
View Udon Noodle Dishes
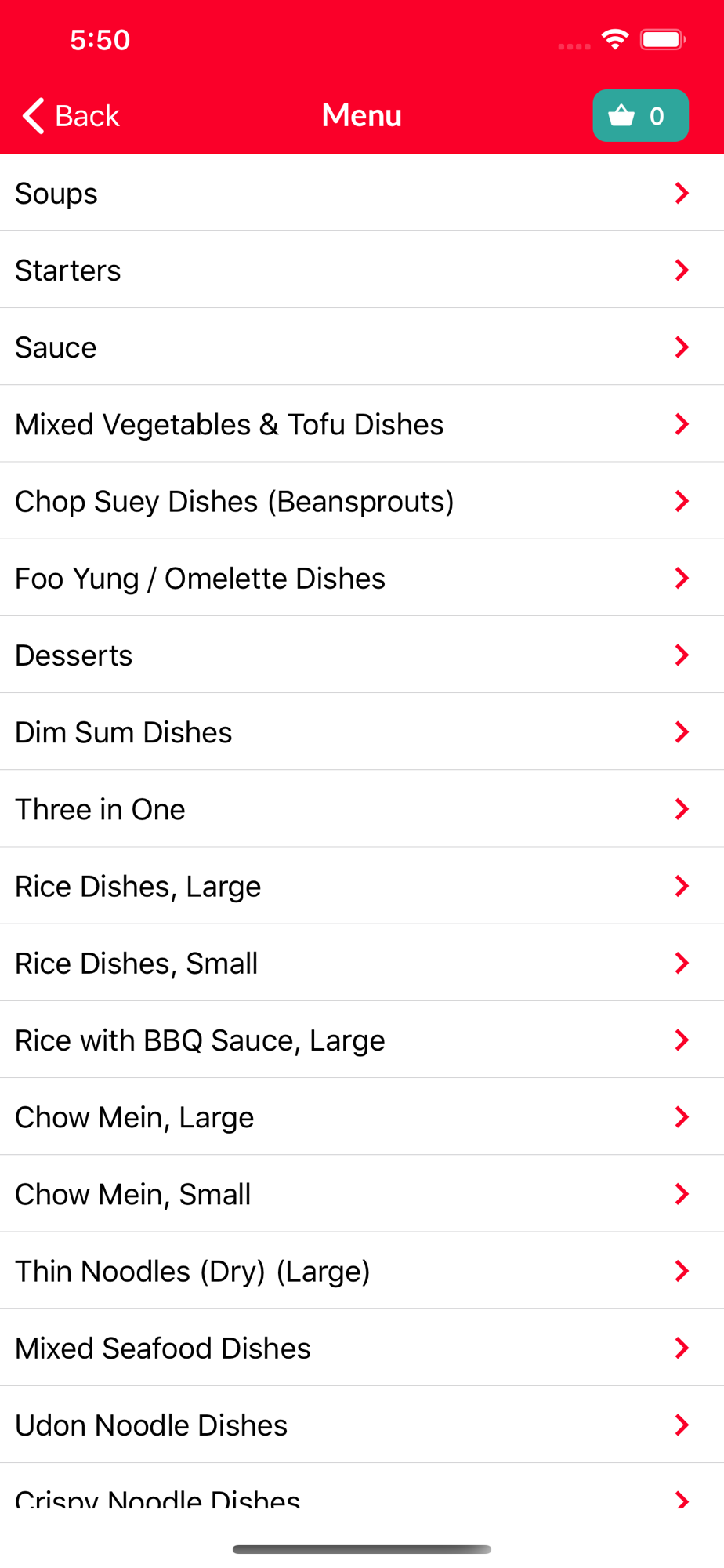coord(360,1425)
